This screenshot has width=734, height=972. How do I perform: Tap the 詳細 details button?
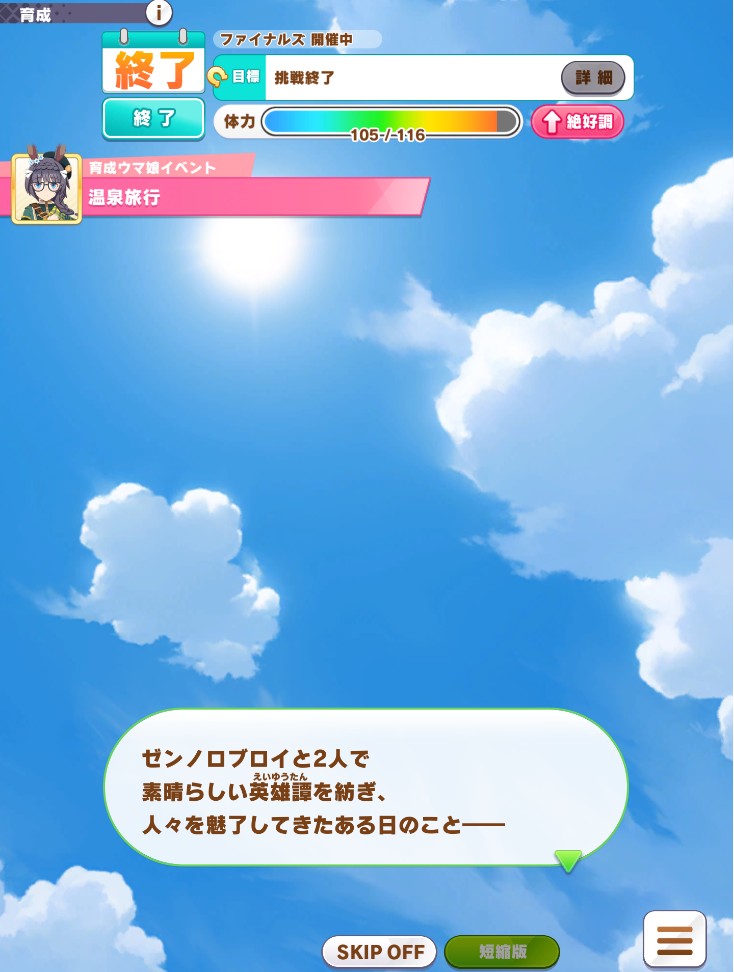[593, 78]
